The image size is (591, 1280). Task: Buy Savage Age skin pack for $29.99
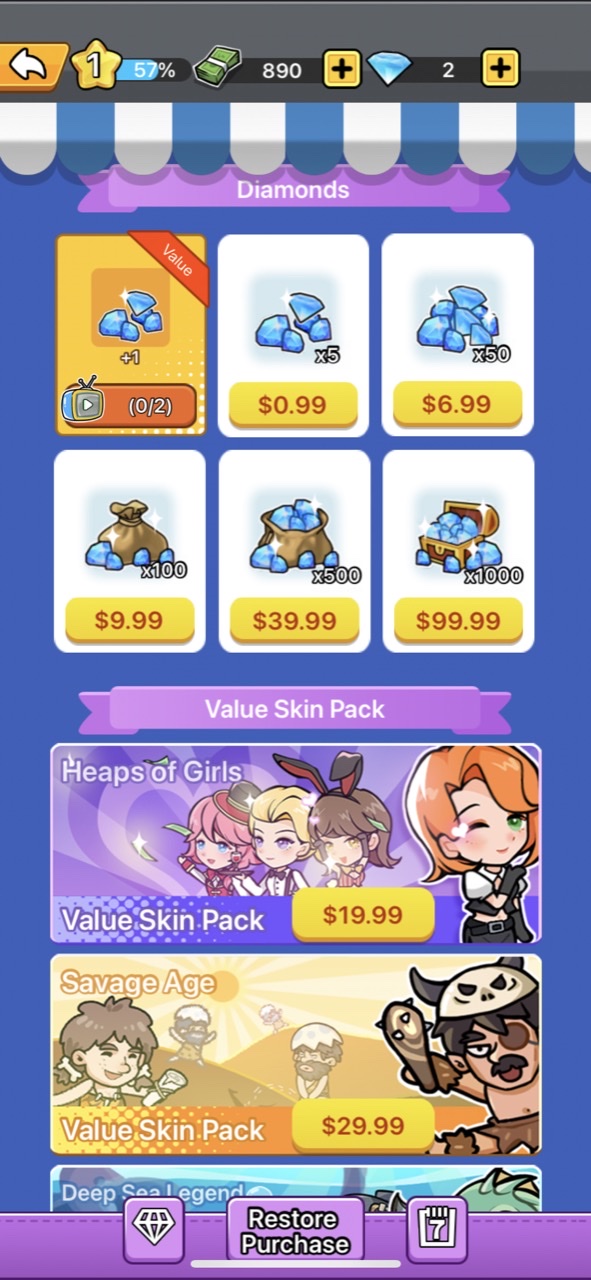point(362,1125)
